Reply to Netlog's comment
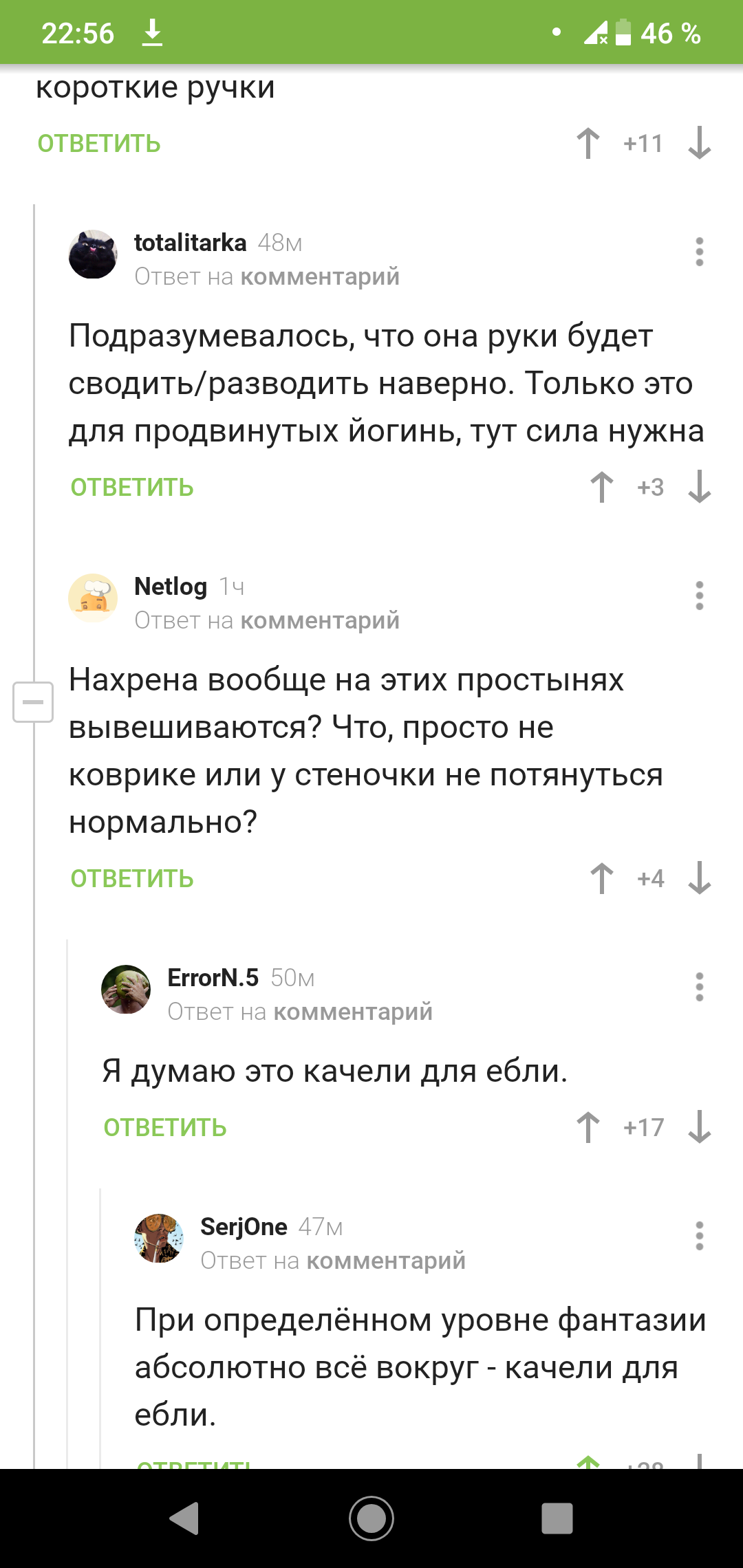 click(x=132, y=879)
